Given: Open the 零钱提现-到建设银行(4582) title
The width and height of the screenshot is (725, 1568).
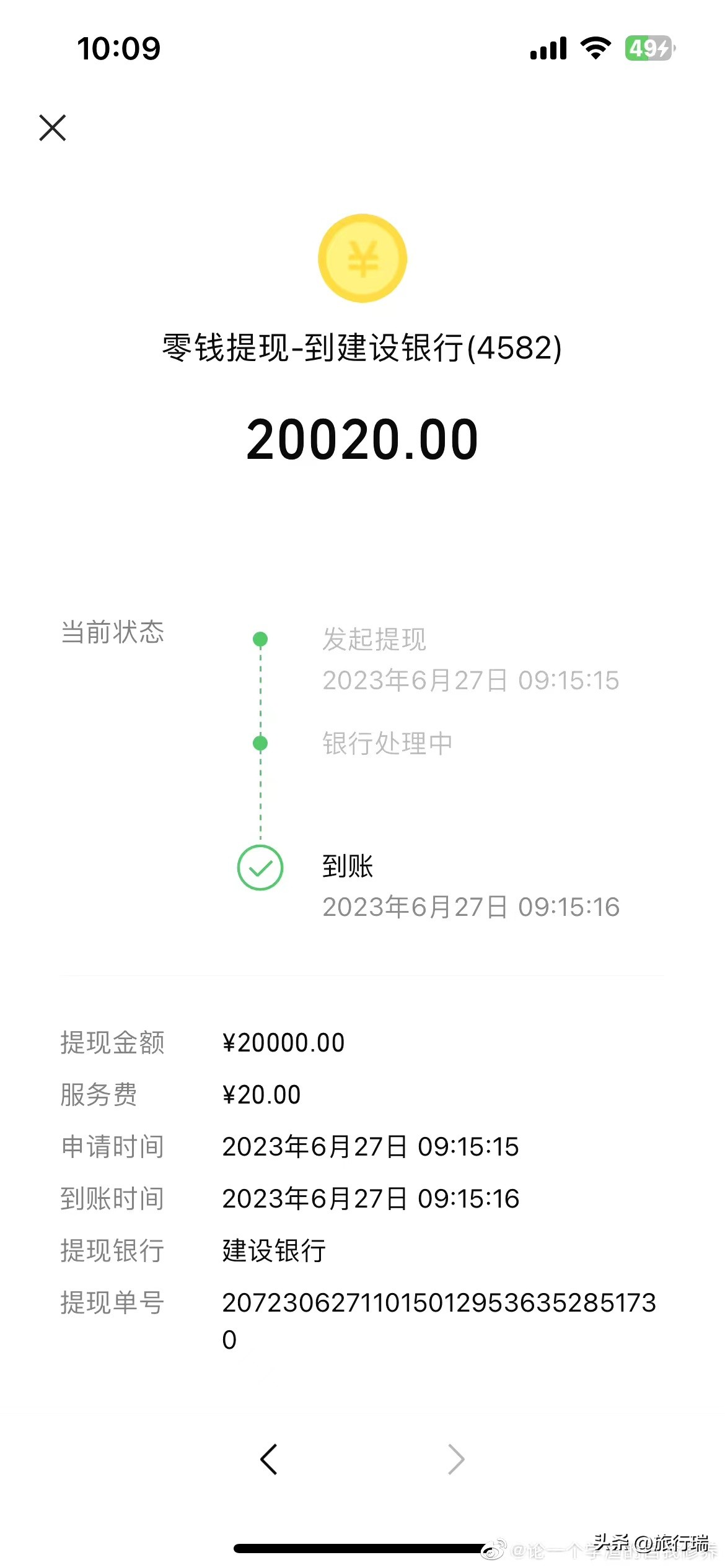Looking at the screenshot, I should 362,349.
